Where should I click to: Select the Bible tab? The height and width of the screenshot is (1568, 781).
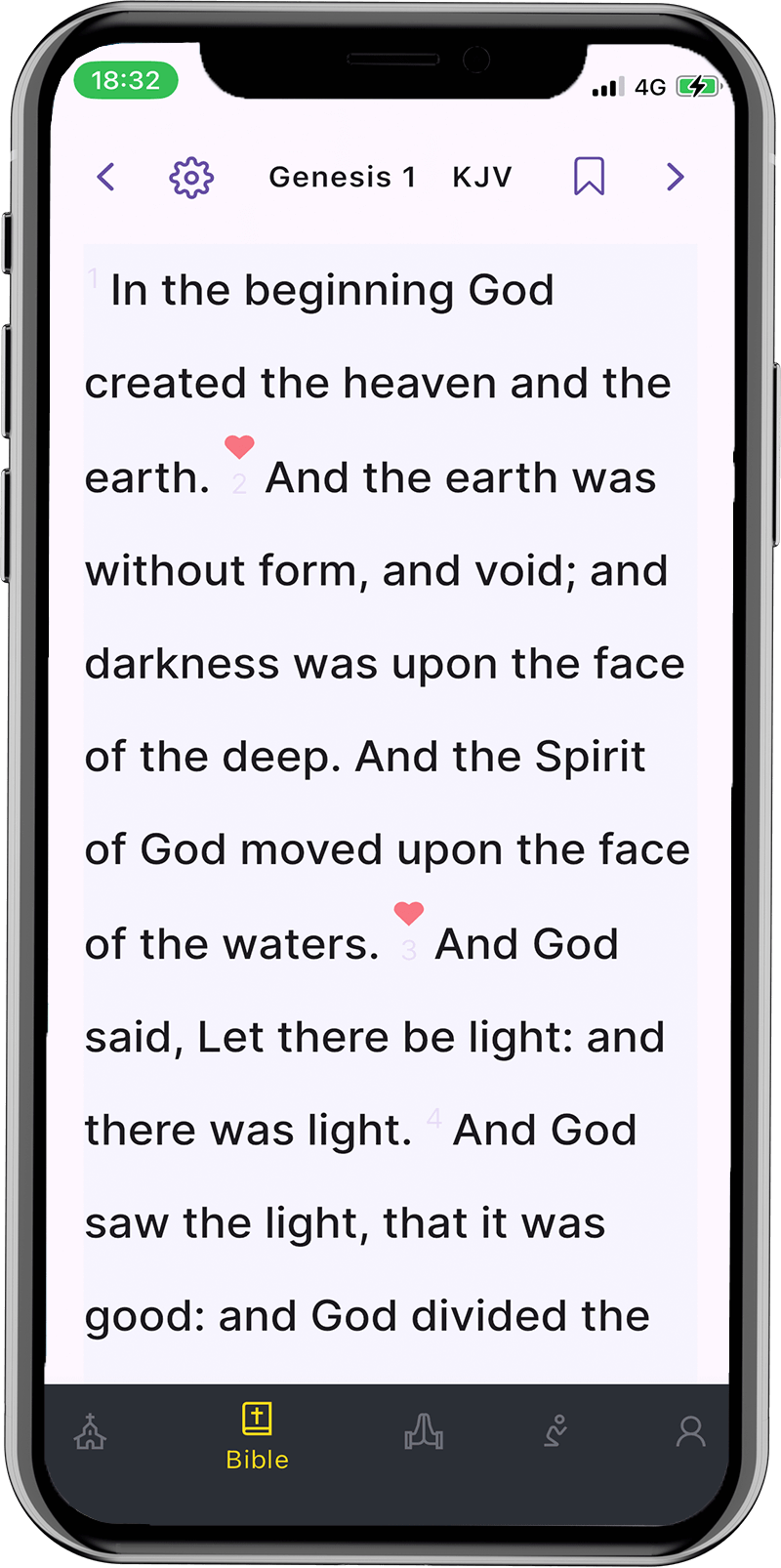257,1435
